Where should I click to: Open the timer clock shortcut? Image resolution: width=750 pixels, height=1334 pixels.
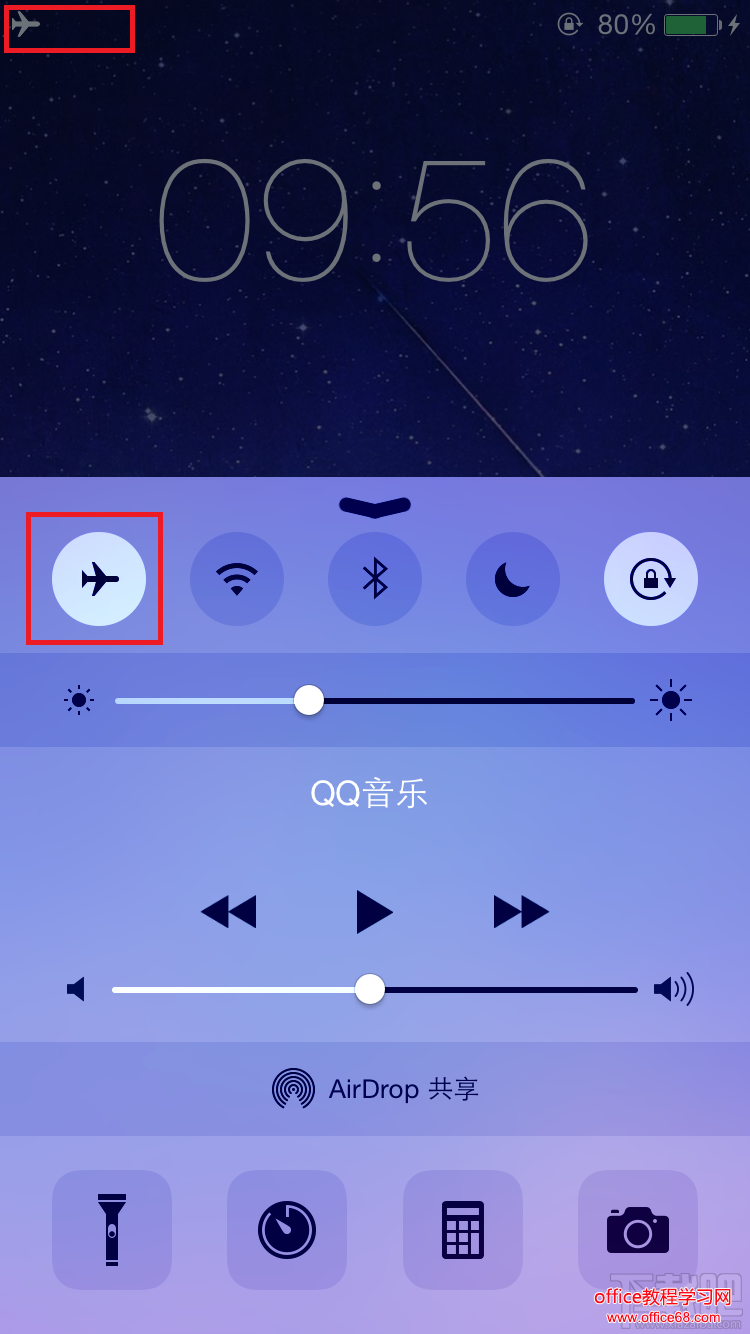coord(287,1230)
